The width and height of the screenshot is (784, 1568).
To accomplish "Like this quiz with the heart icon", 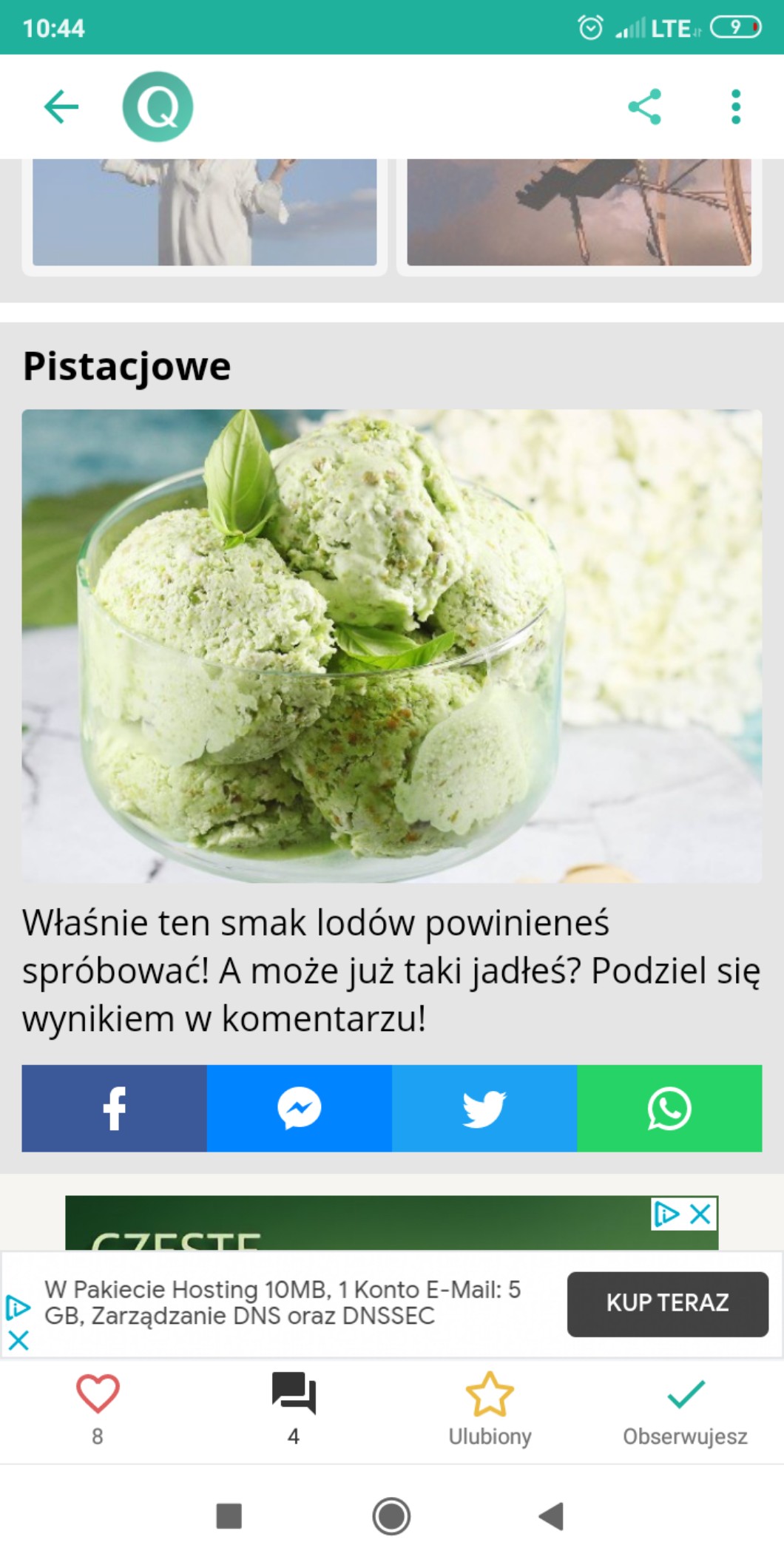I will click(x=98, y=1395).
